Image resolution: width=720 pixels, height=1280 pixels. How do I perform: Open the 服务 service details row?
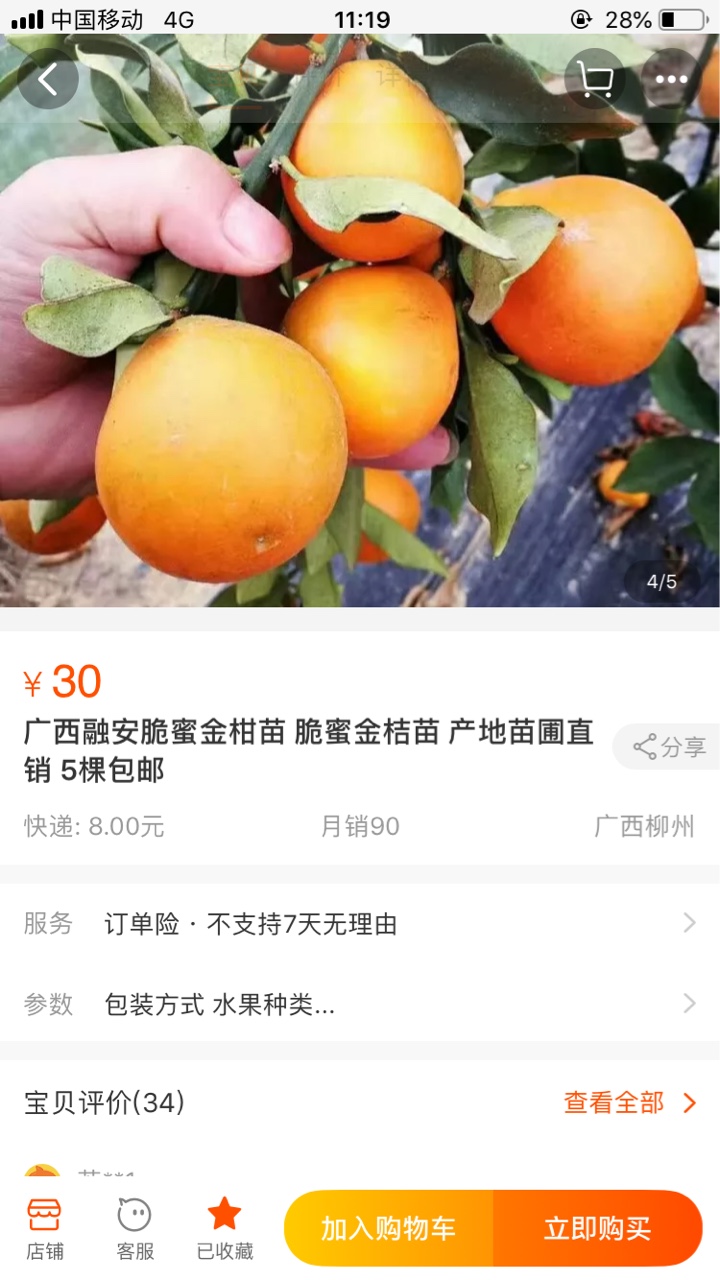pos(360,924)
